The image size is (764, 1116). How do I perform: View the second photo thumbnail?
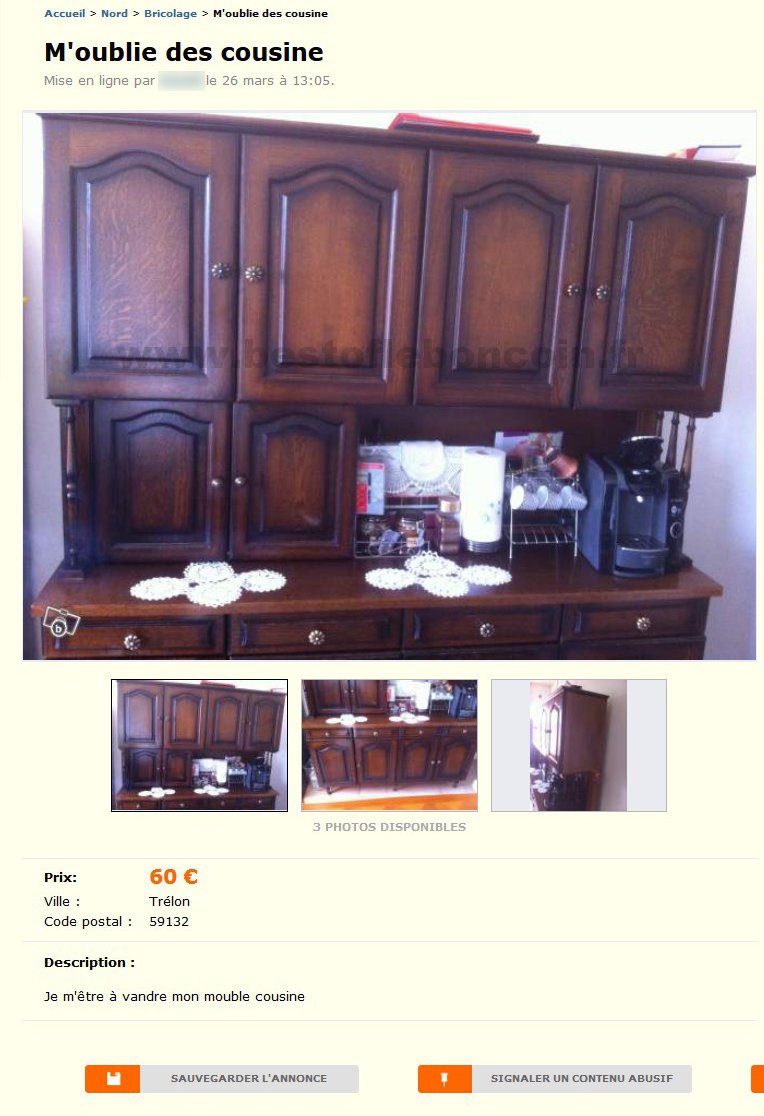389,745
